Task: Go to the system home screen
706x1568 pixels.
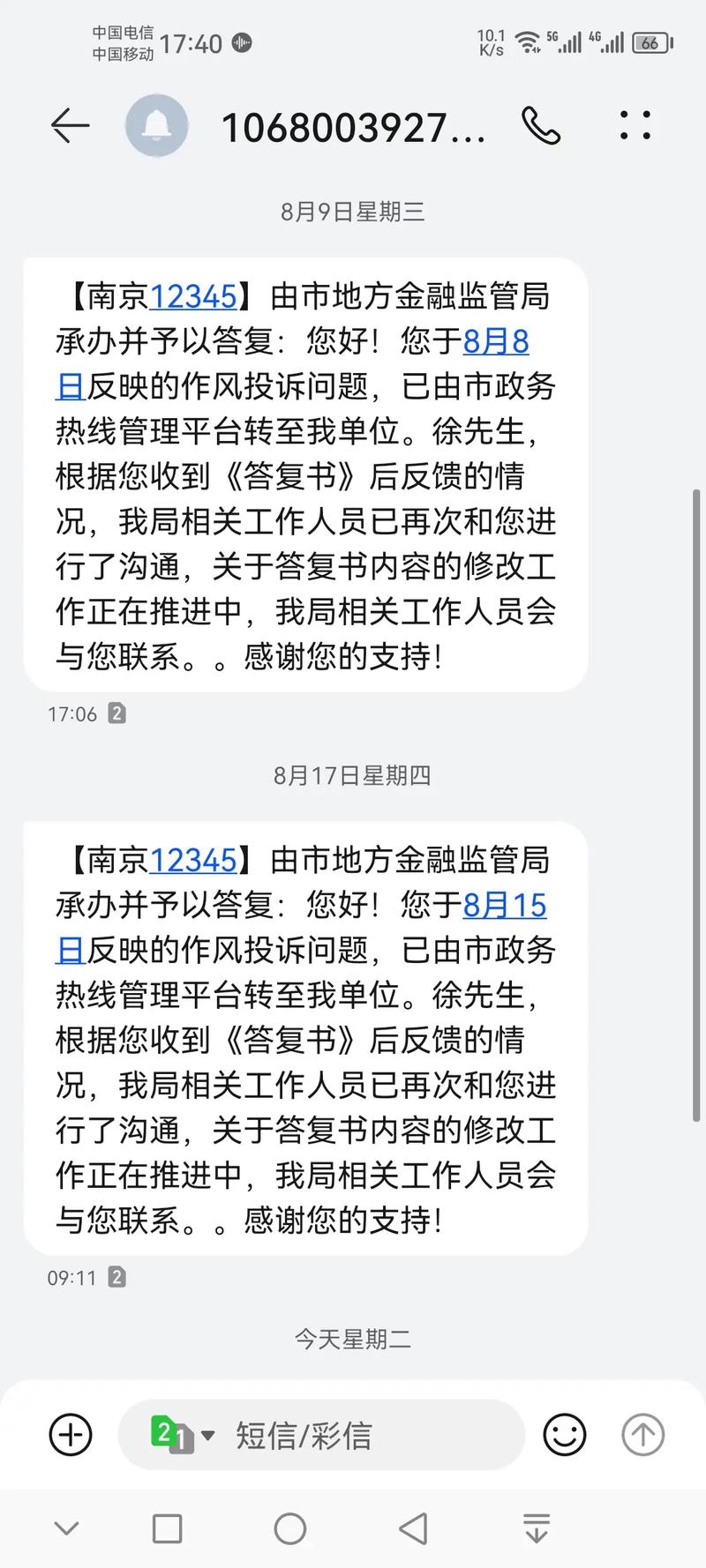Action: [289, 1528]
